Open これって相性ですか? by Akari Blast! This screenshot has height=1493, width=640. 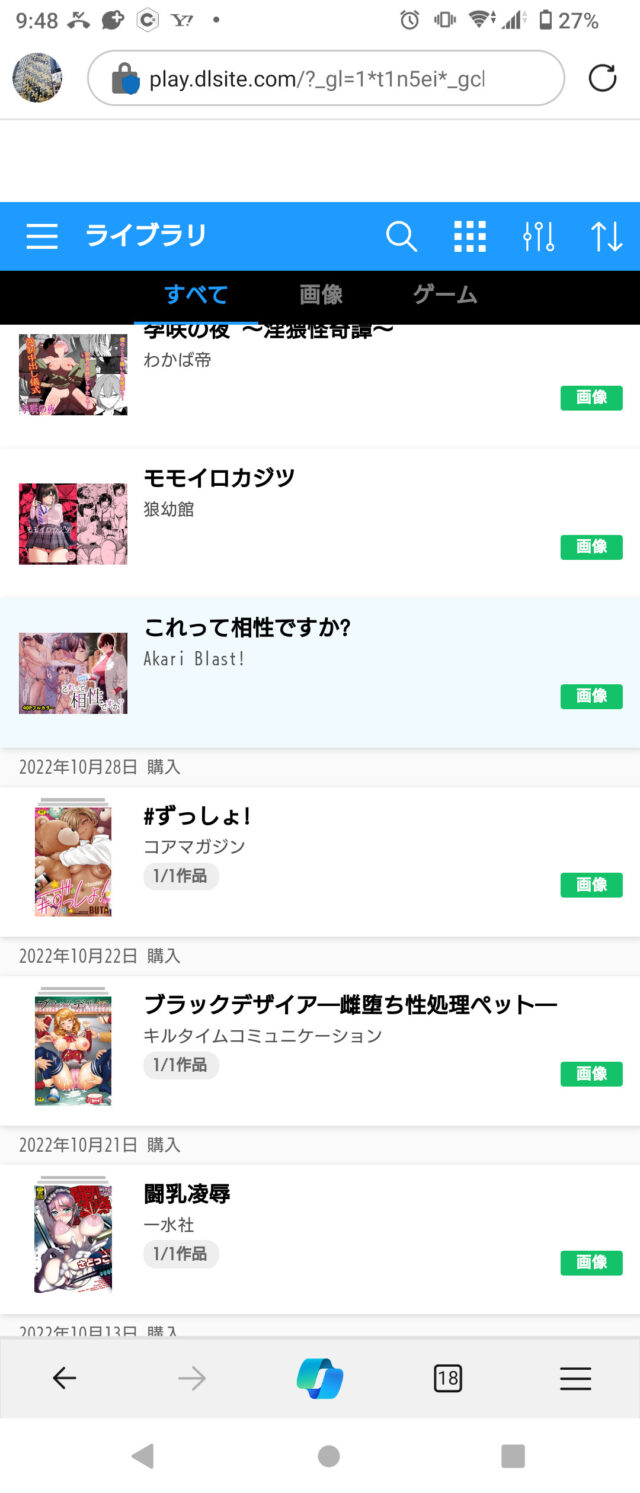(x=247, y=628)
